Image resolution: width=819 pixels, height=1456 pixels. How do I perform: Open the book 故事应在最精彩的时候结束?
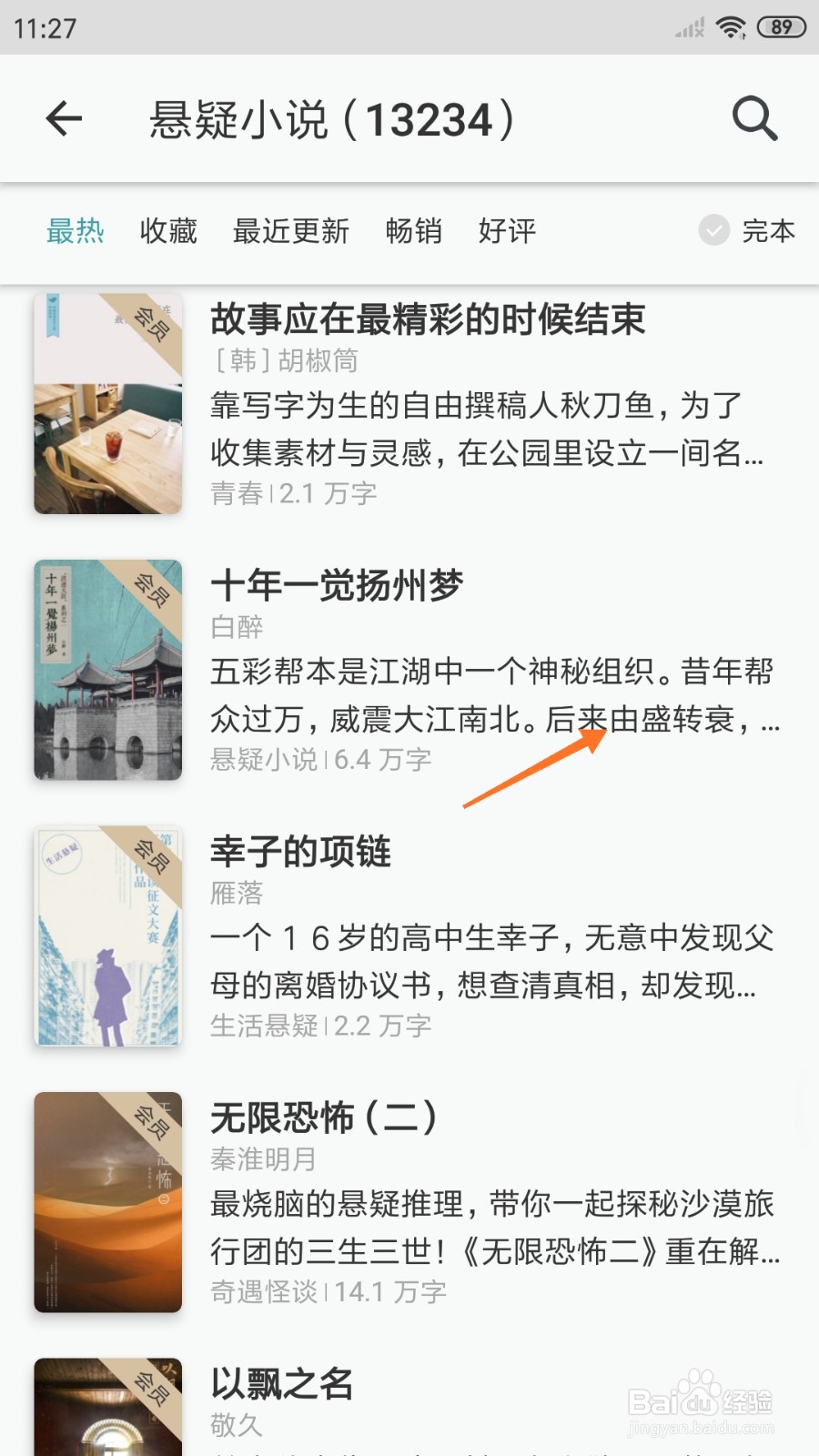point(428,320)
